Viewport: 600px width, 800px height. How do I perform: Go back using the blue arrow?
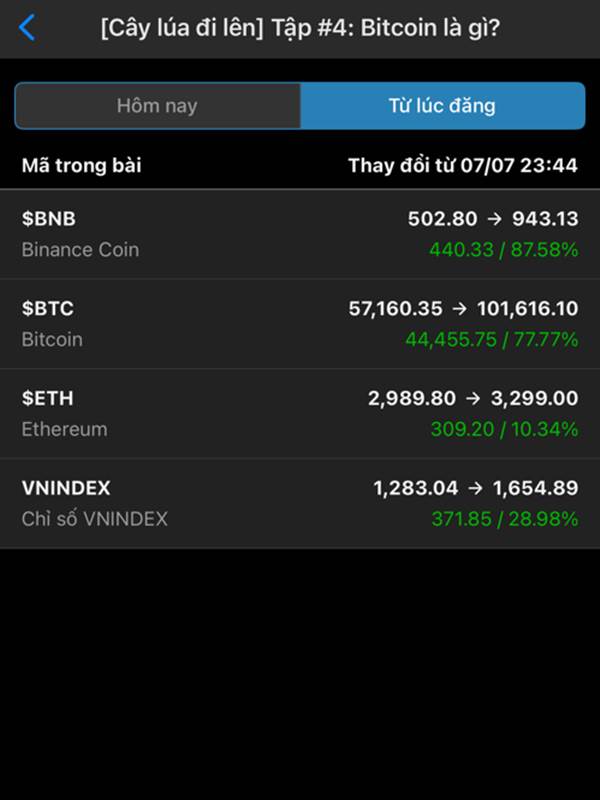pyautogui.click(x=27, y=28)
